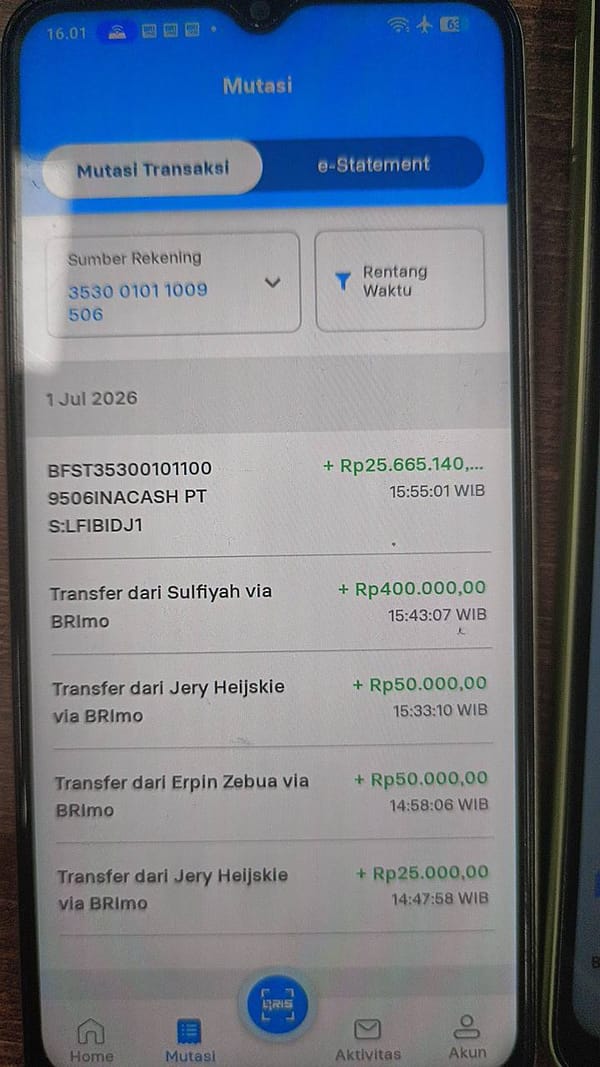600x1067 pixels.
Task: Open the INACASH PT transaction entry
Action: pos(268,496)
